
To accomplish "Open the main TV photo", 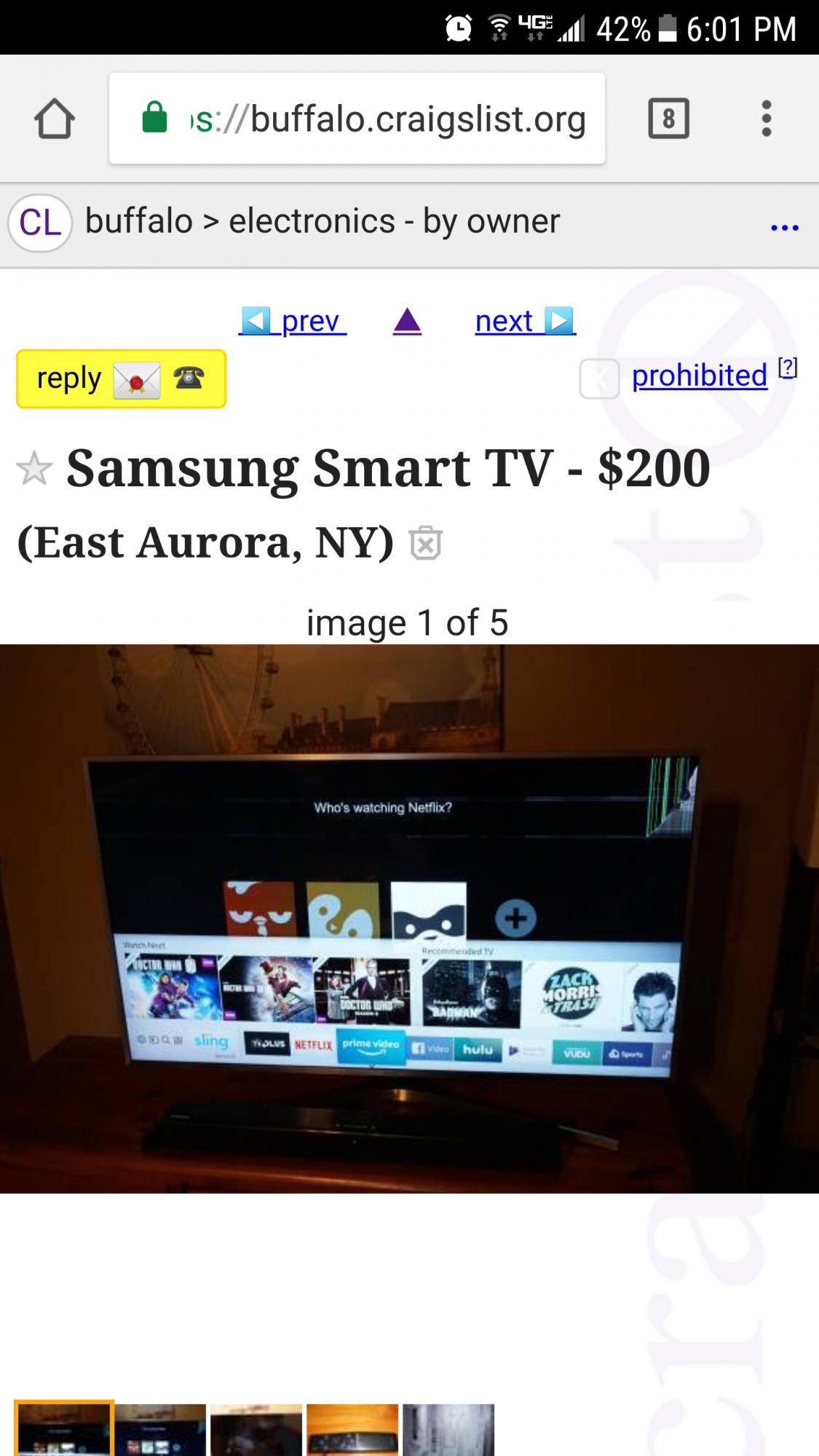I will tap(409, 917).
